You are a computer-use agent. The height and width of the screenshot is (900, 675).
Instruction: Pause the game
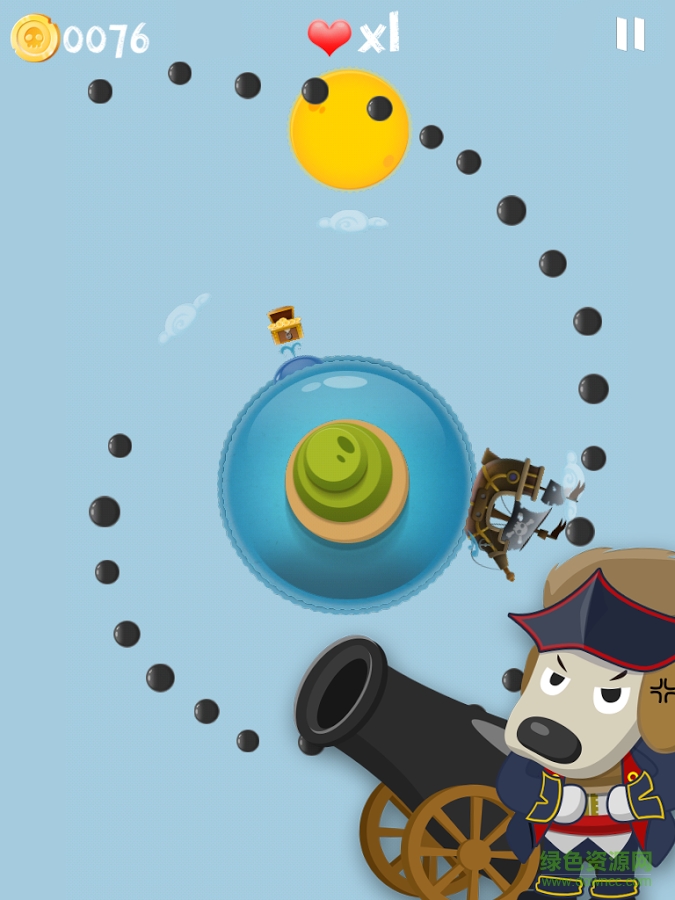tap(630, 34)
